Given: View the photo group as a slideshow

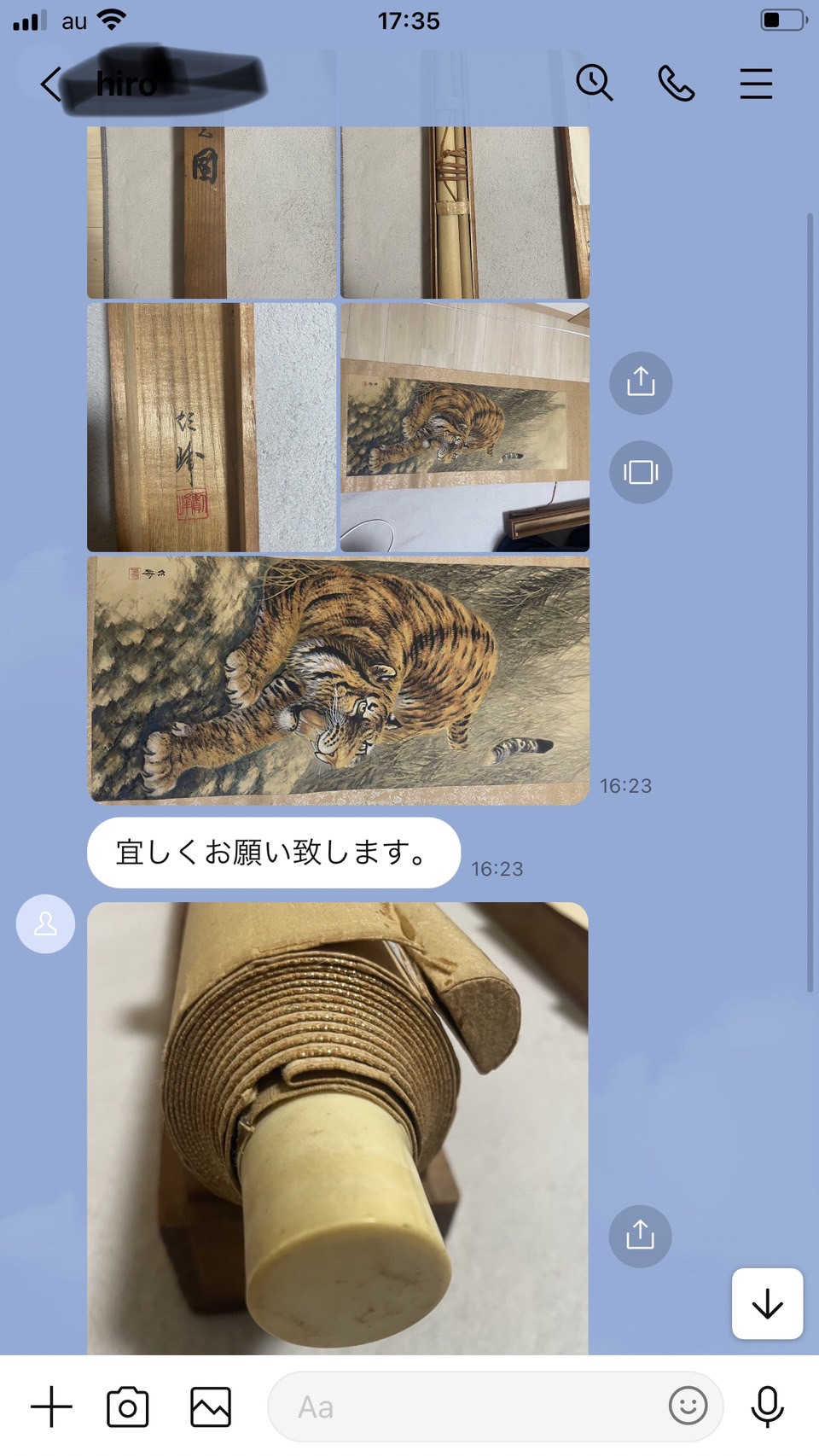Looking at the screenshot, I should coord(641,472).
